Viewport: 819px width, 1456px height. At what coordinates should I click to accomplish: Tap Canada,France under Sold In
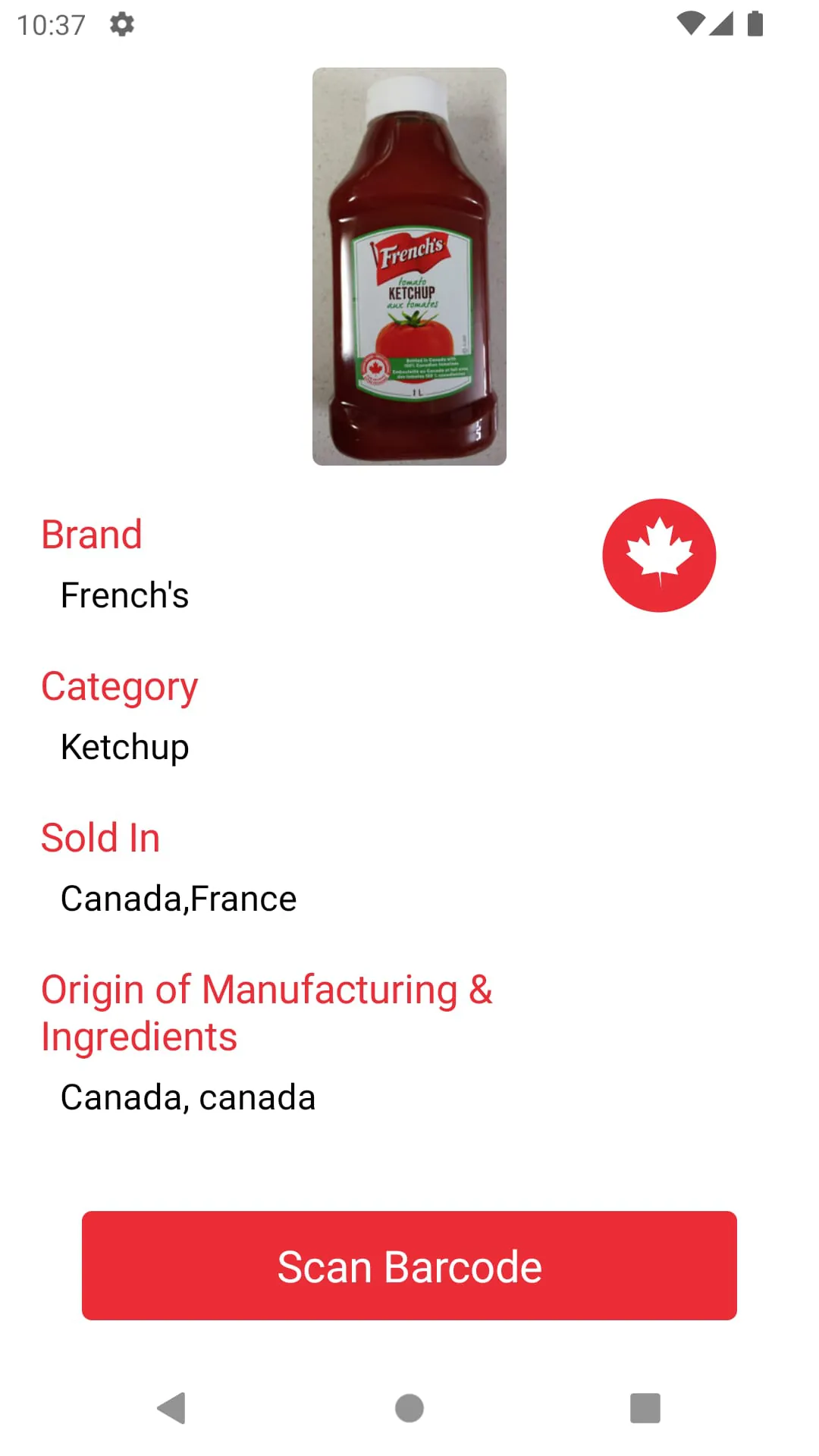pos(178,898)
